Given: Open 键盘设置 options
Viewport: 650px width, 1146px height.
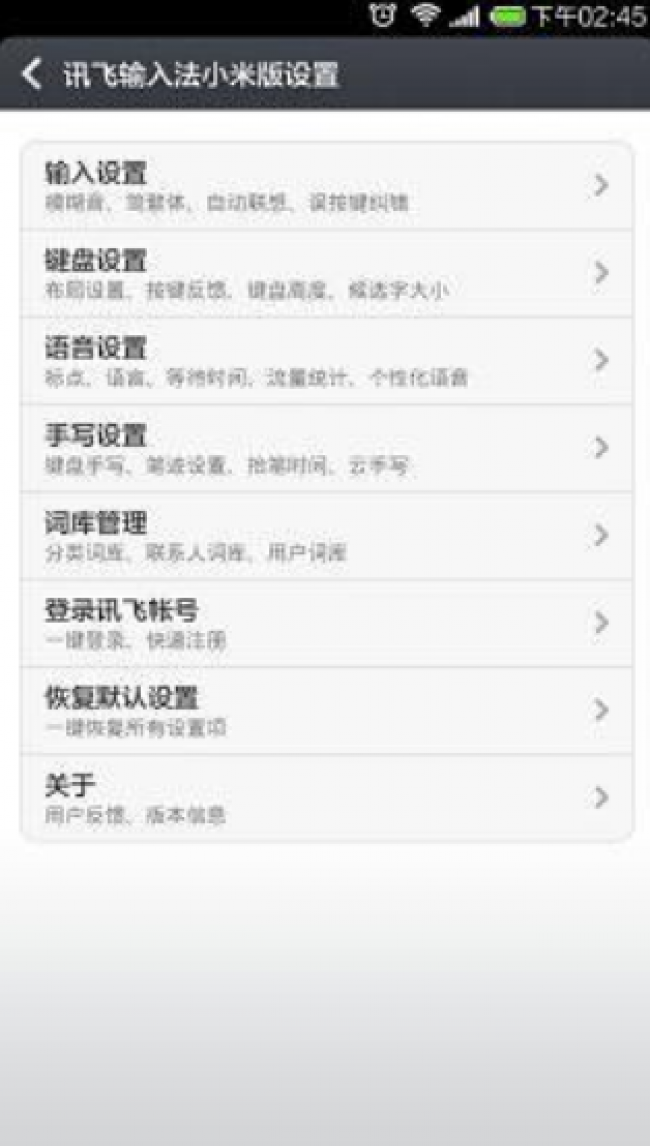Looking at the screenshot, I should click(326, 273).
